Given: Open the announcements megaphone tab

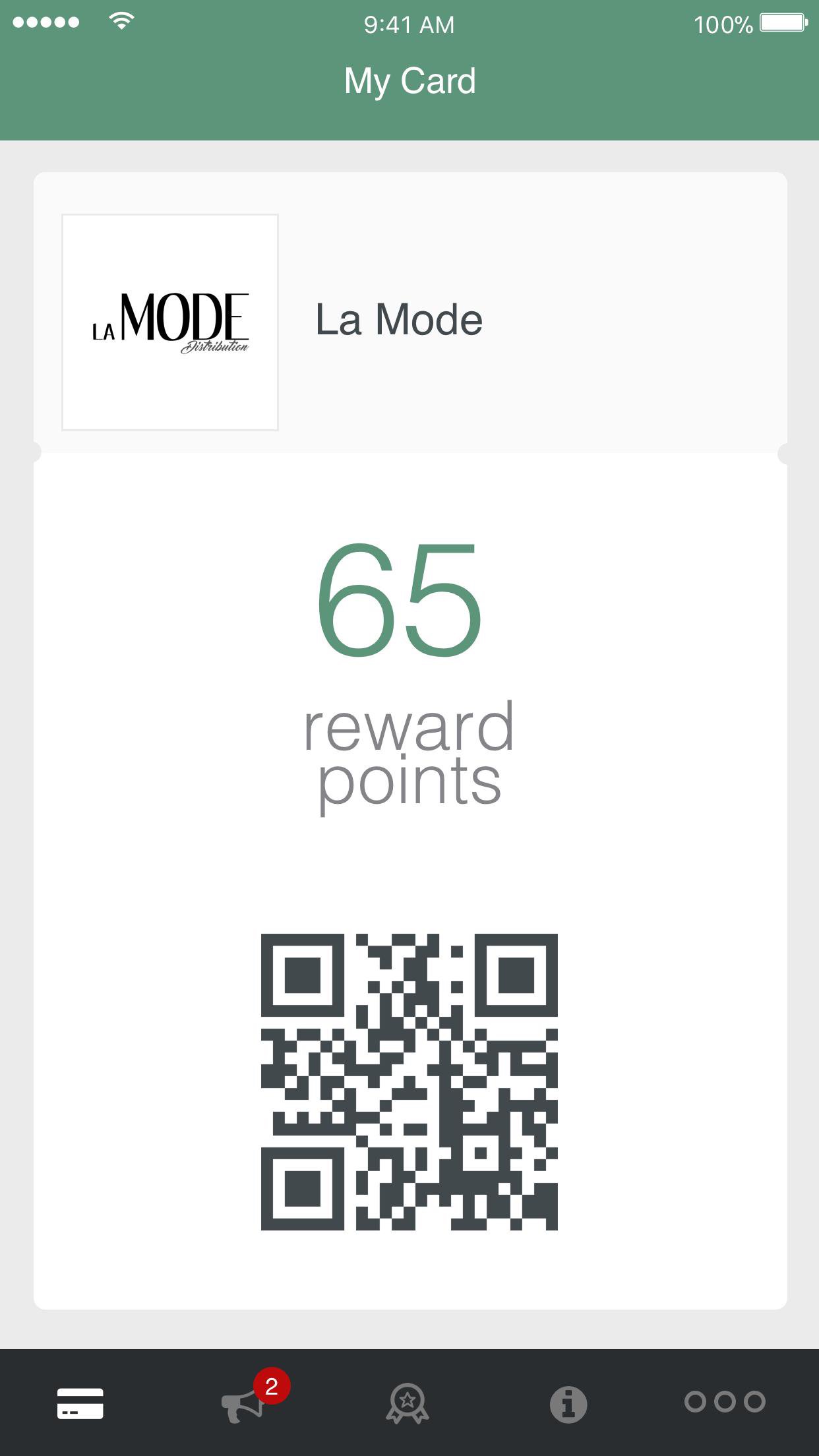Looking at the screenshot, I should click(243, 1405).
